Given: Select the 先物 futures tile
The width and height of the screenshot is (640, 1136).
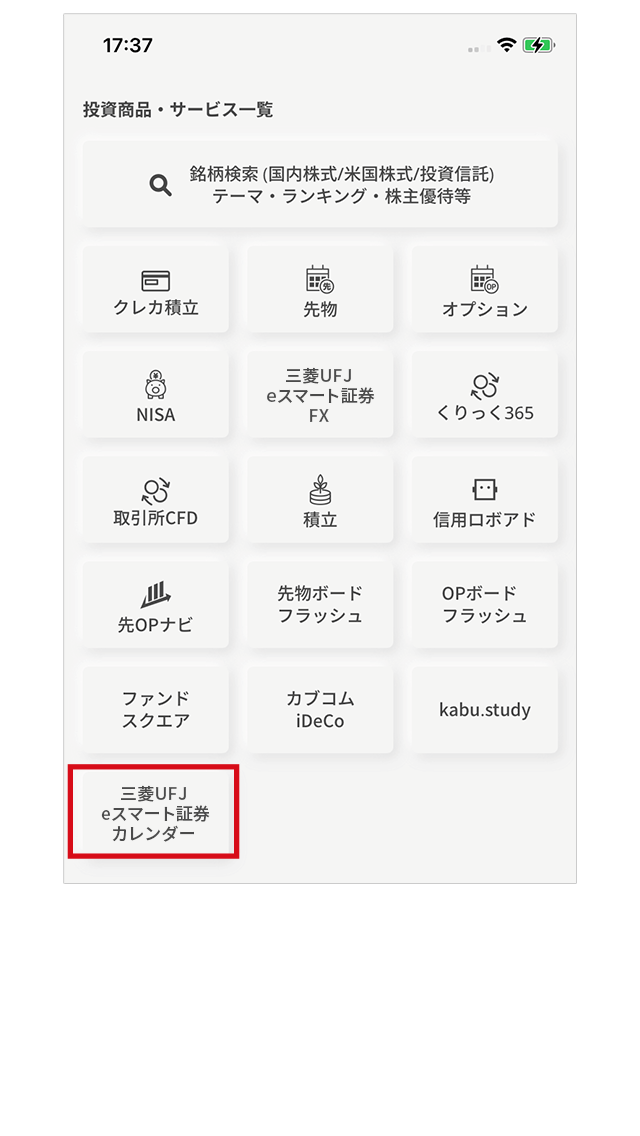Looking at the screenshot, I should click(320, 290).
